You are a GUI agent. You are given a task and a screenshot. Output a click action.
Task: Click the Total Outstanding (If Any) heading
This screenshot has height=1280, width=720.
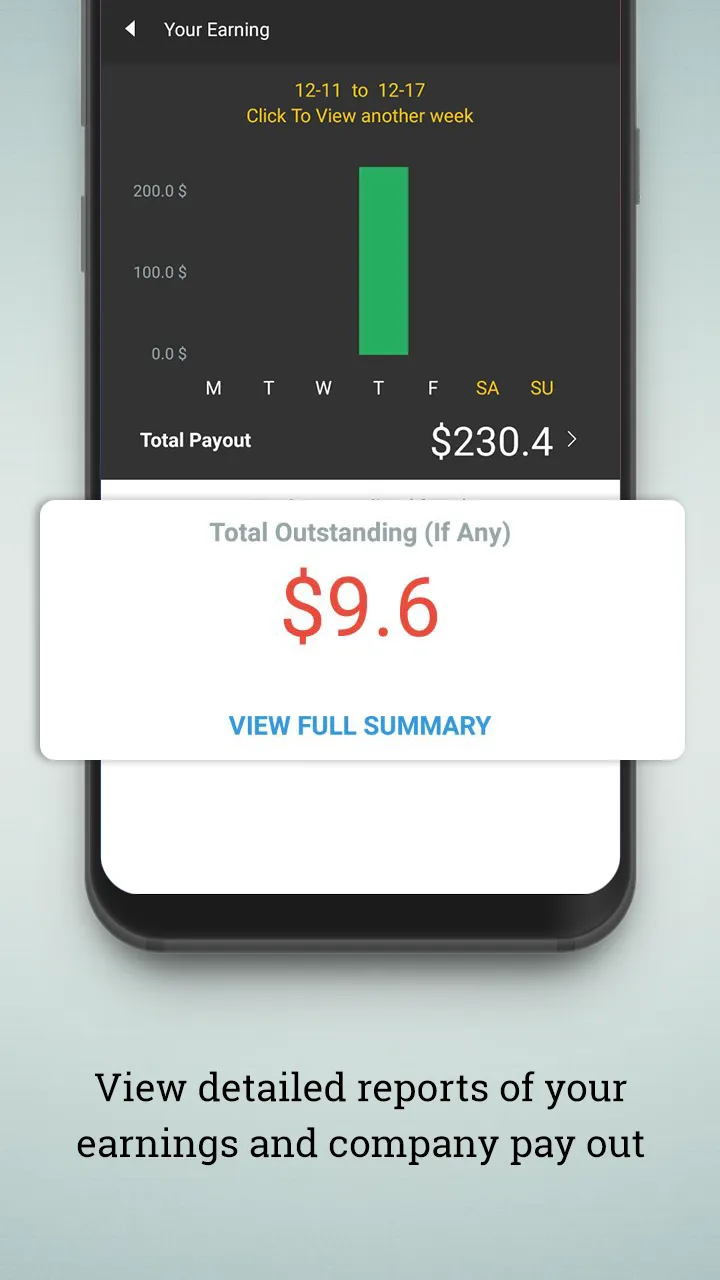click(x=360, y=533)
